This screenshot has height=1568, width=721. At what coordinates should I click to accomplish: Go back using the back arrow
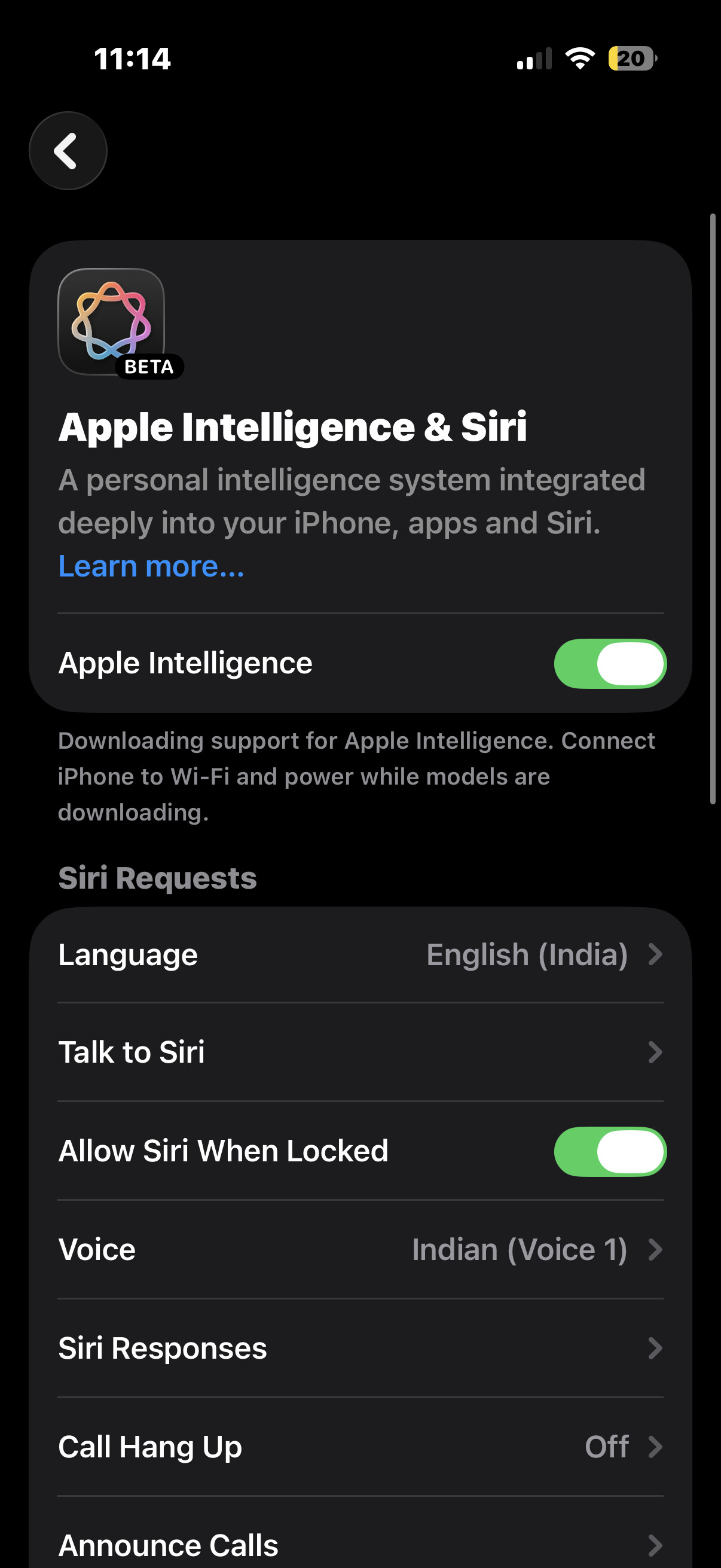pyautogui.click(x=68, y=150)
